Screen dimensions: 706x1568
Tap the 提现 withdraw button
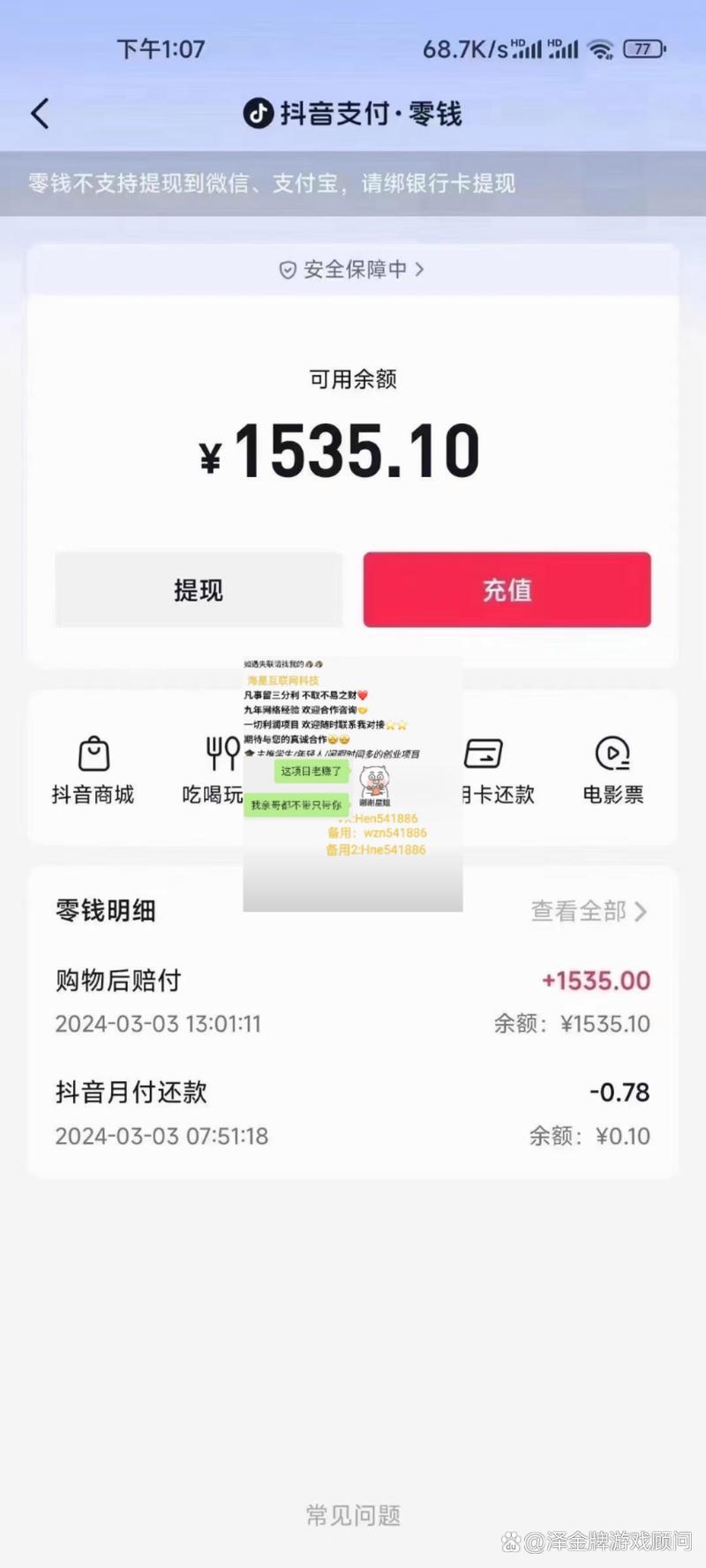[x=199, y=590]
